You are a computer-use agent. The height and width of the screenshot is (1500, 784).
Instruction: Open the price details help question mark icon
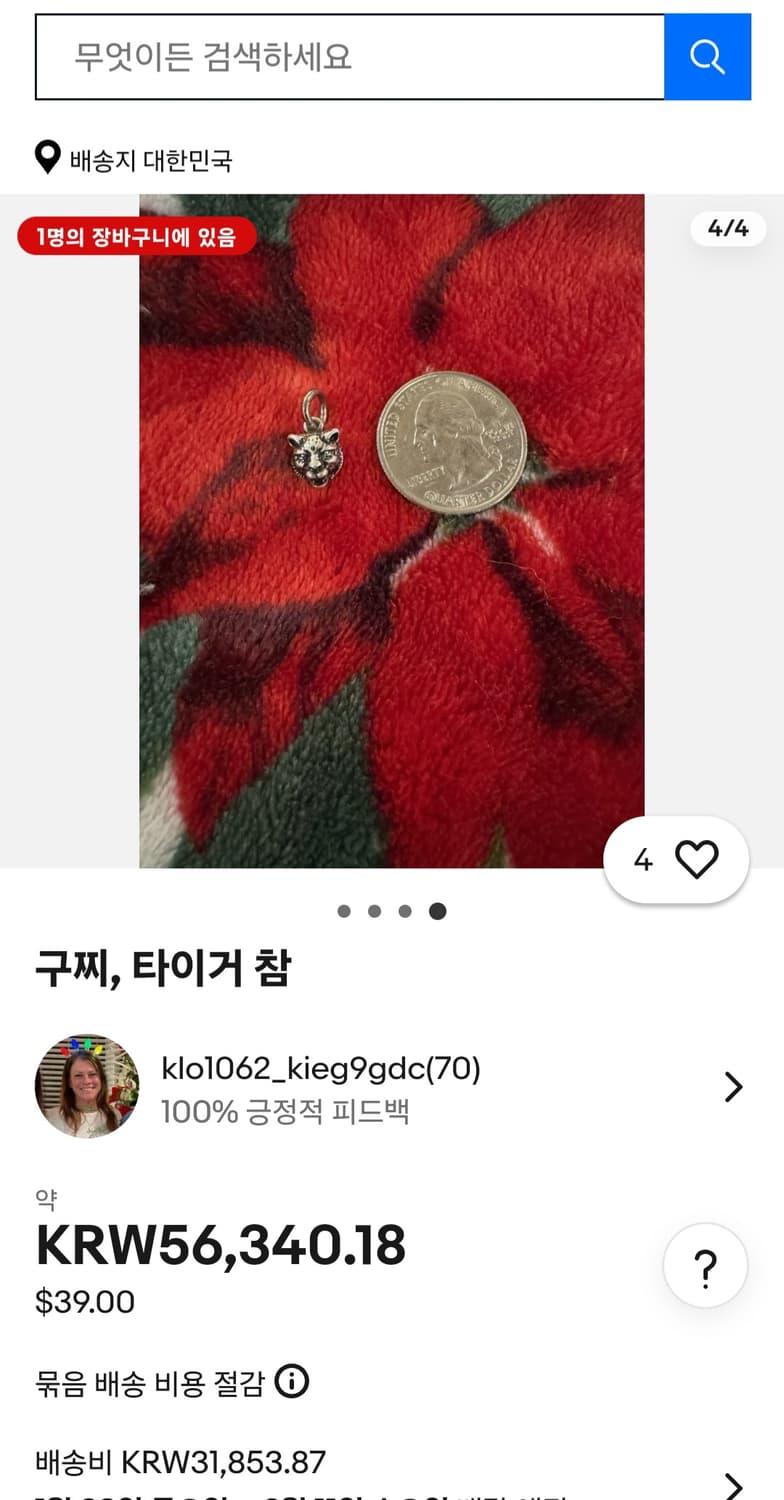(705, 1264)
